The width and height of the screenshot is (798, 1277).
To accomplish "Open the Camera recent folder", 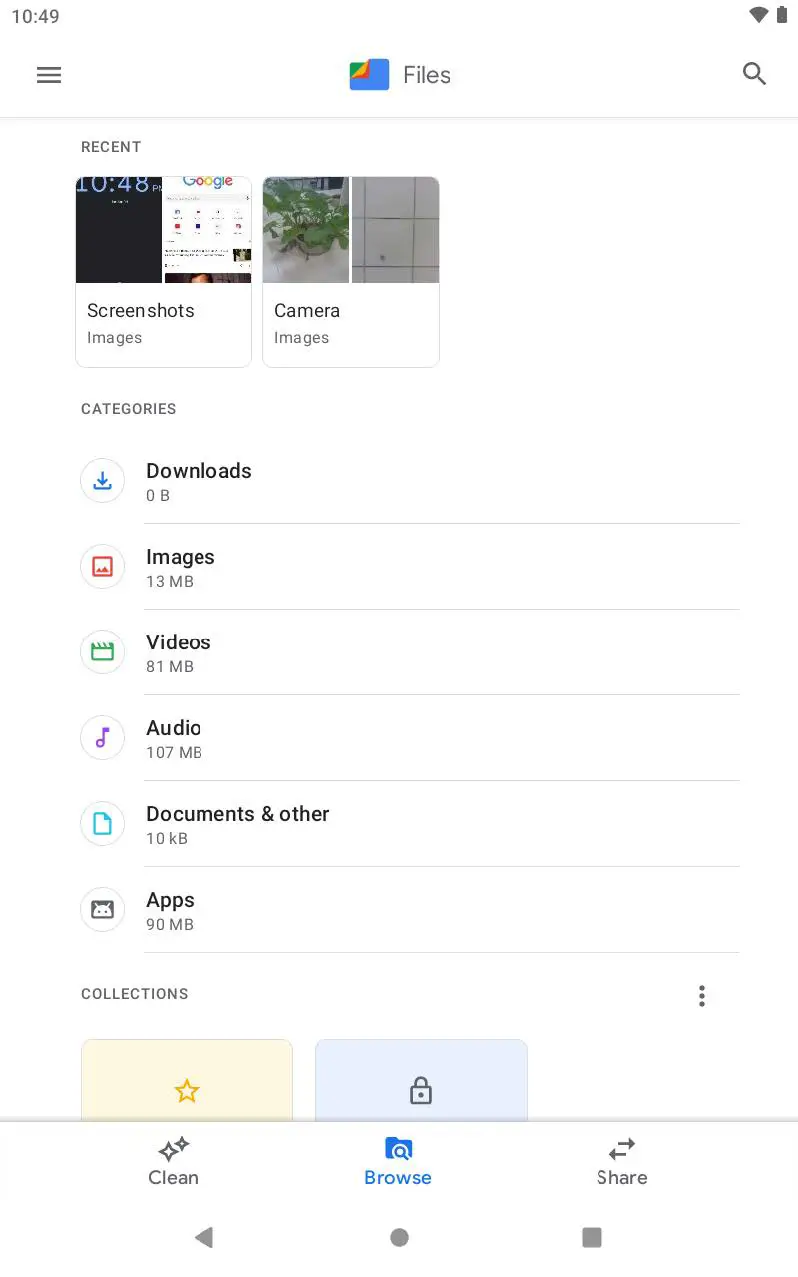I will (350, 272).
